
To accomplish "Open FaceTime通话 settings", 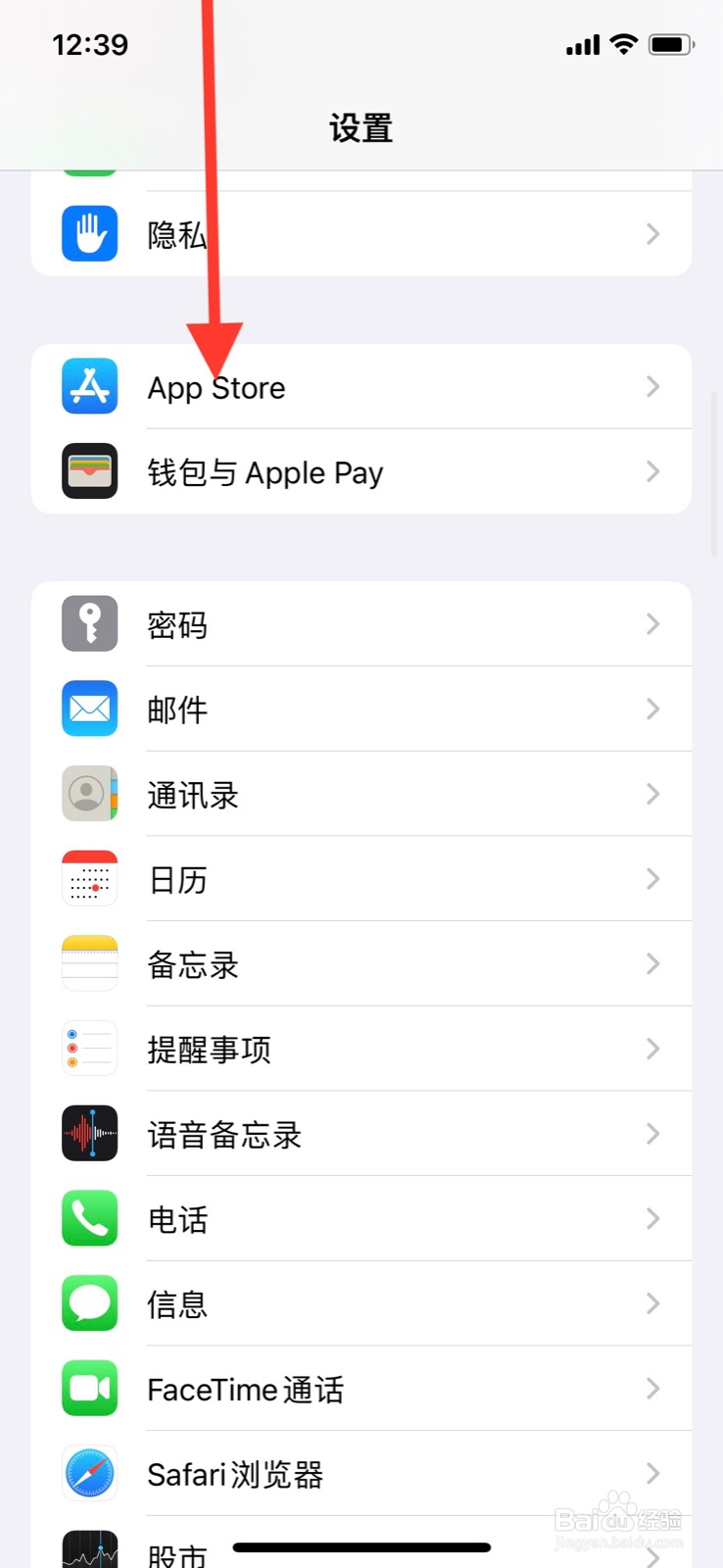I will point(361,1389).
